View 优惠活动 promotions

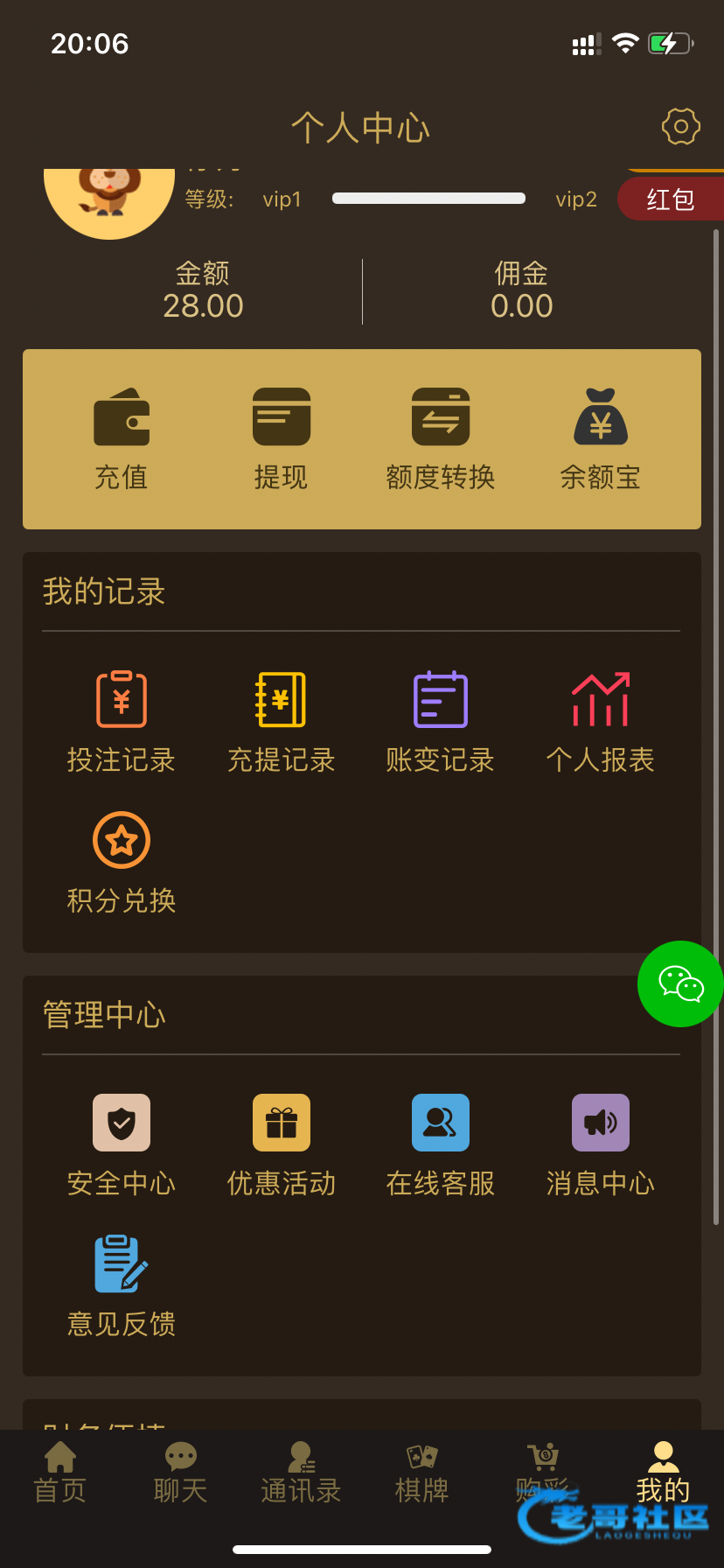(x=281, y=1144)
